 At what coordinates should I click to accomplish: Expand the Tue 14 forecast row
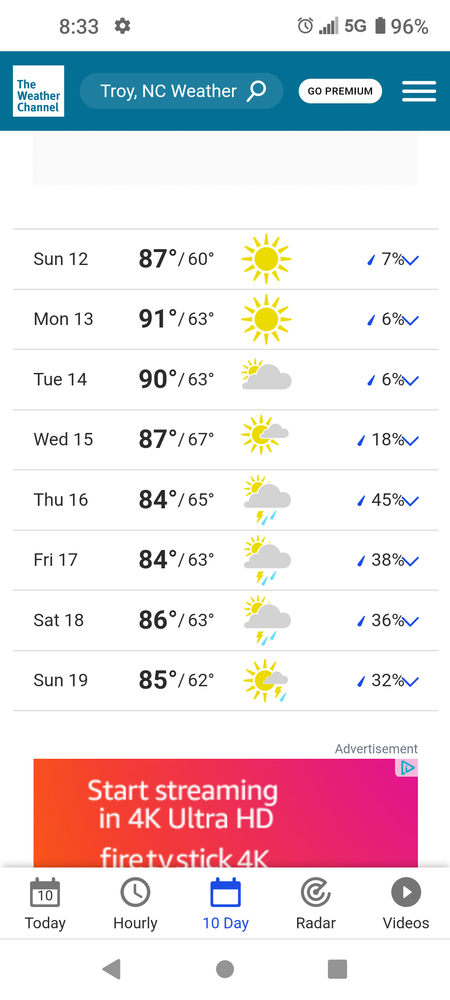(x=225, y=379)
